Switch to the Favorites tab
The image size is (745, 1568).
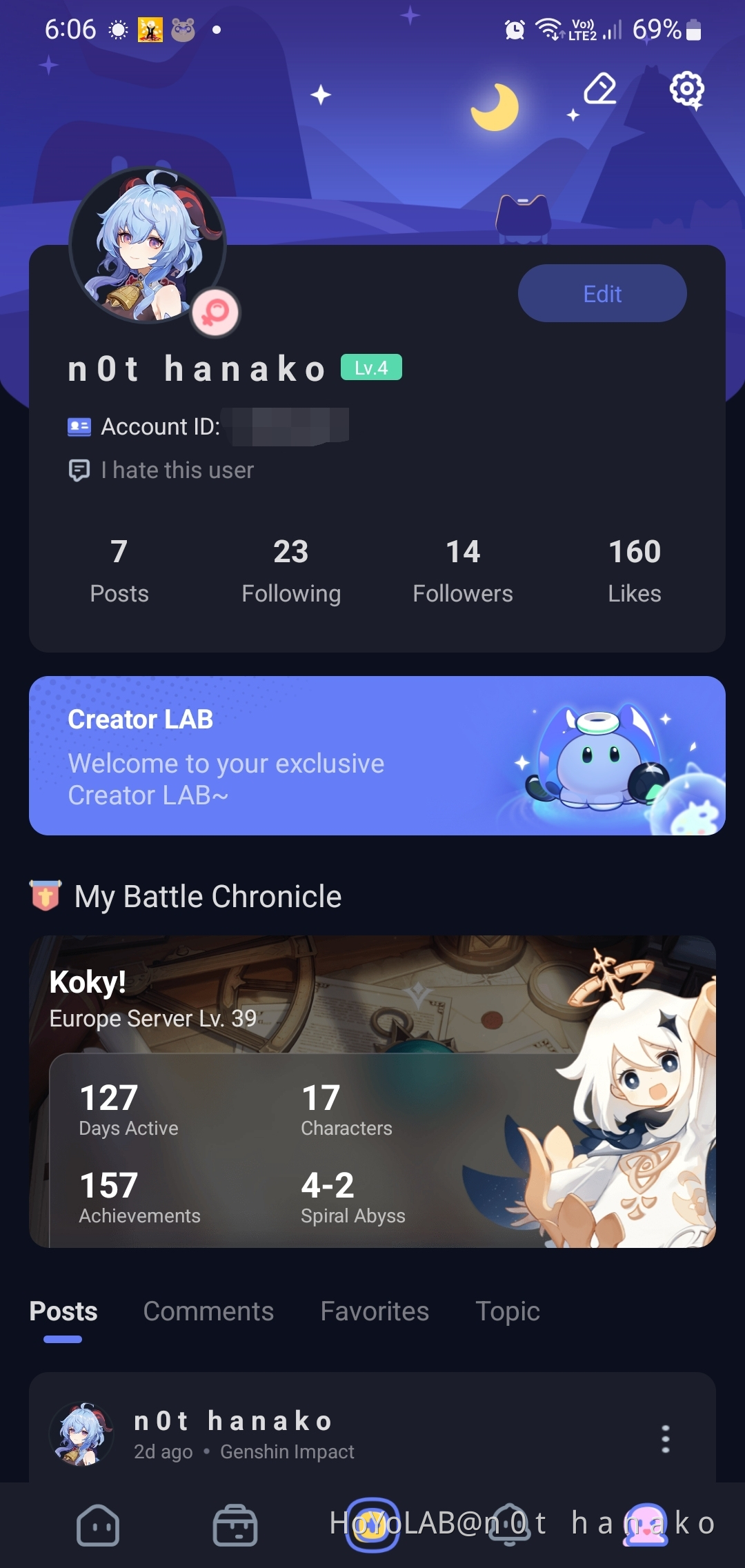[375, 1311]
